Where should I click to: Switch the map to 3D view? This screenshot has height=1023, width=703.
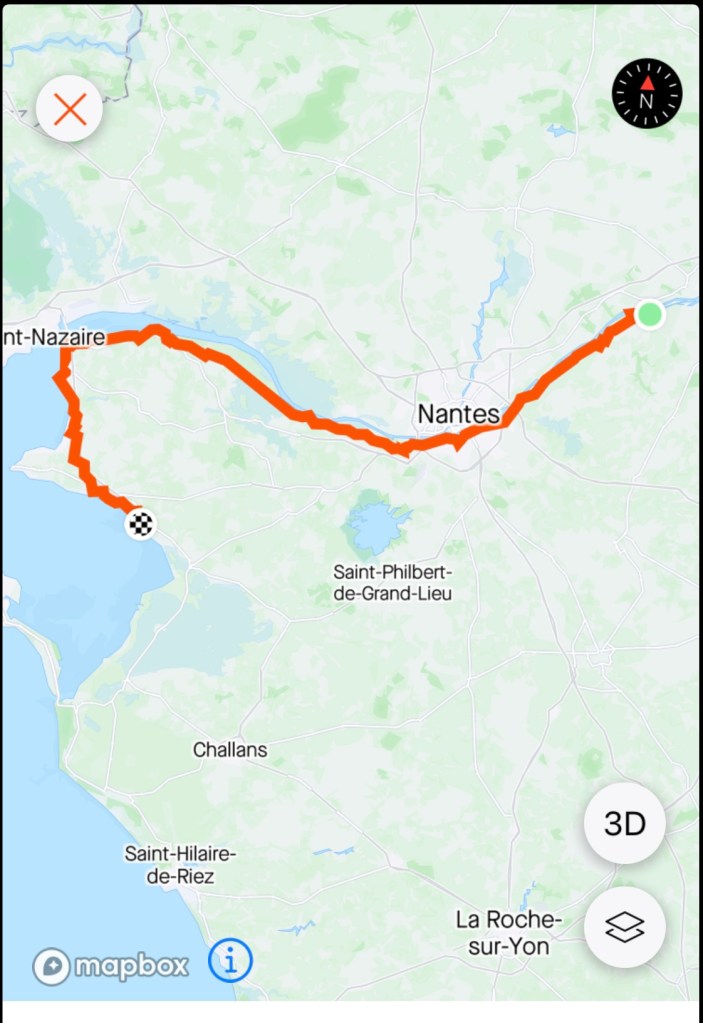tap(625, 824)
